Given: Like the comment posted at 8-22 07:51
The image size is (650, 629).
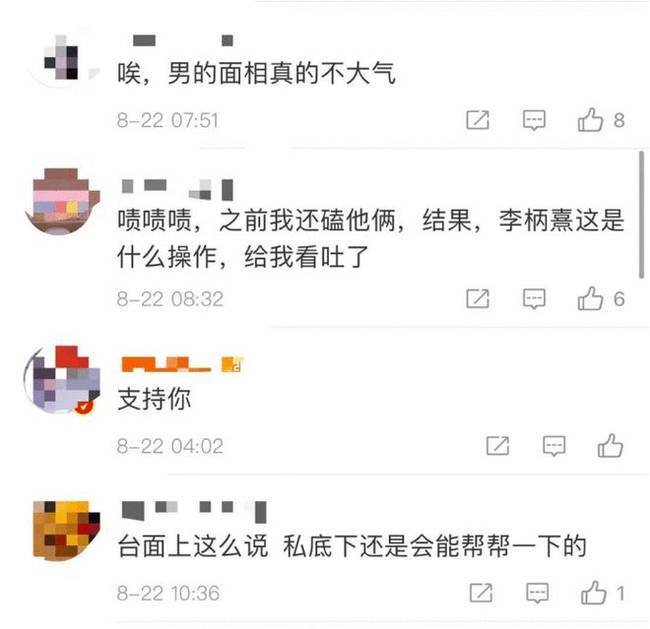Looking at the screenshot, I should click(590, 120).
